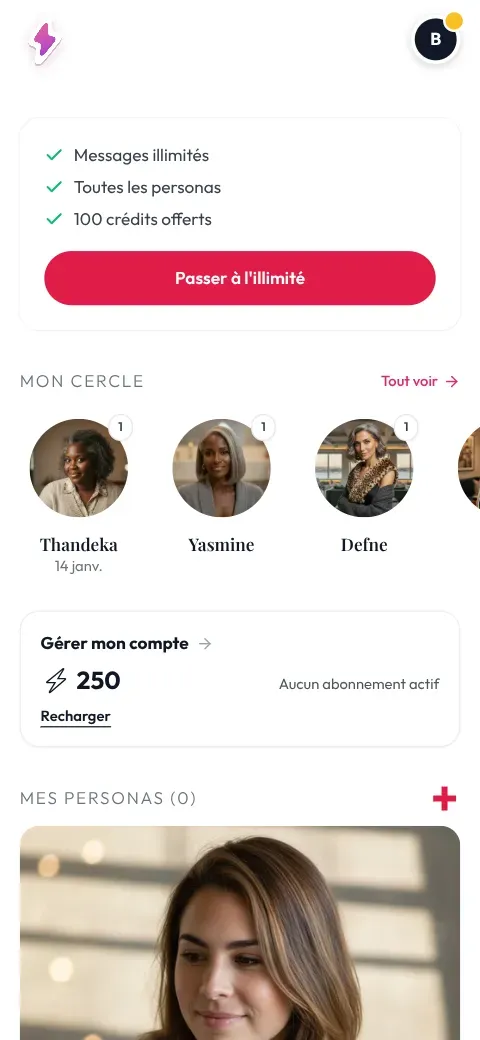Open Tout voir for Mon Cercle

pos(420,381)
